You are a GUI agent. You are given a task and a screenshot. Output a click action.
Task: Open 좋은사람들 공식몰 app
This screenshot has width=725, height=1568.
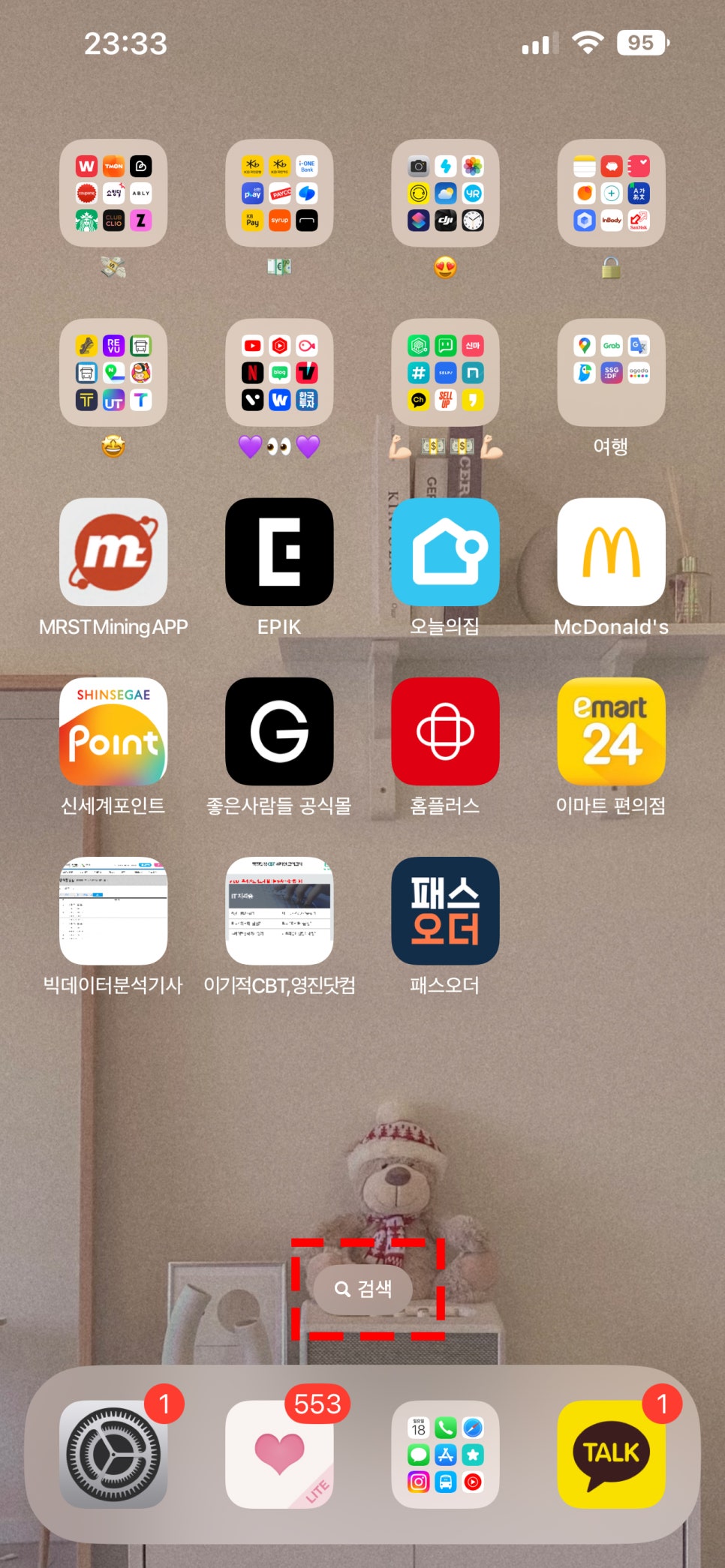point(279,731)
